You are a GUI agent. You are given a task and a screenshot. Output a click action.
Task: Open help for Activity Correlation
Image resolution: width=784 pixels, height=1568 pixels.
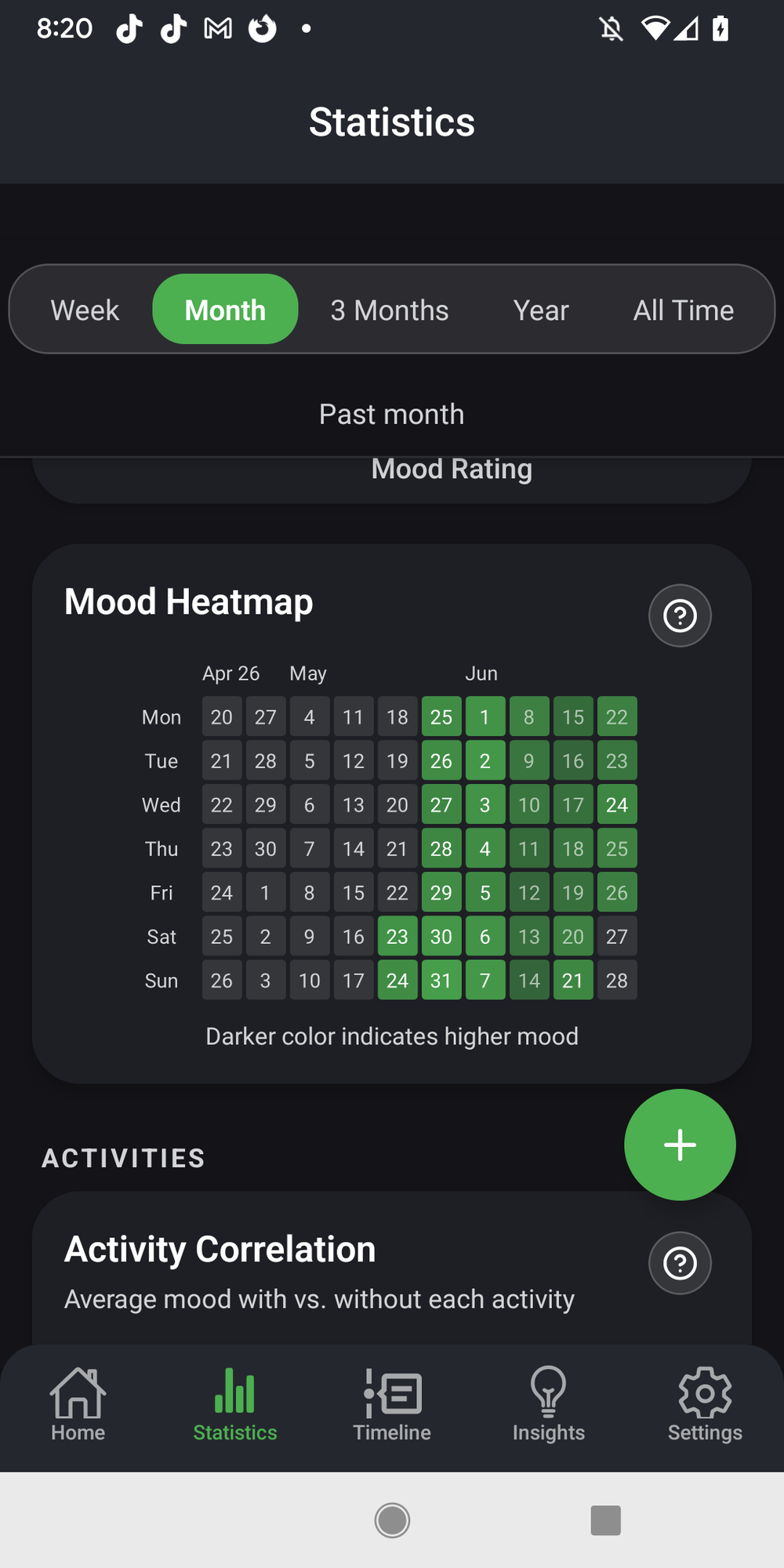[680, 1263]
